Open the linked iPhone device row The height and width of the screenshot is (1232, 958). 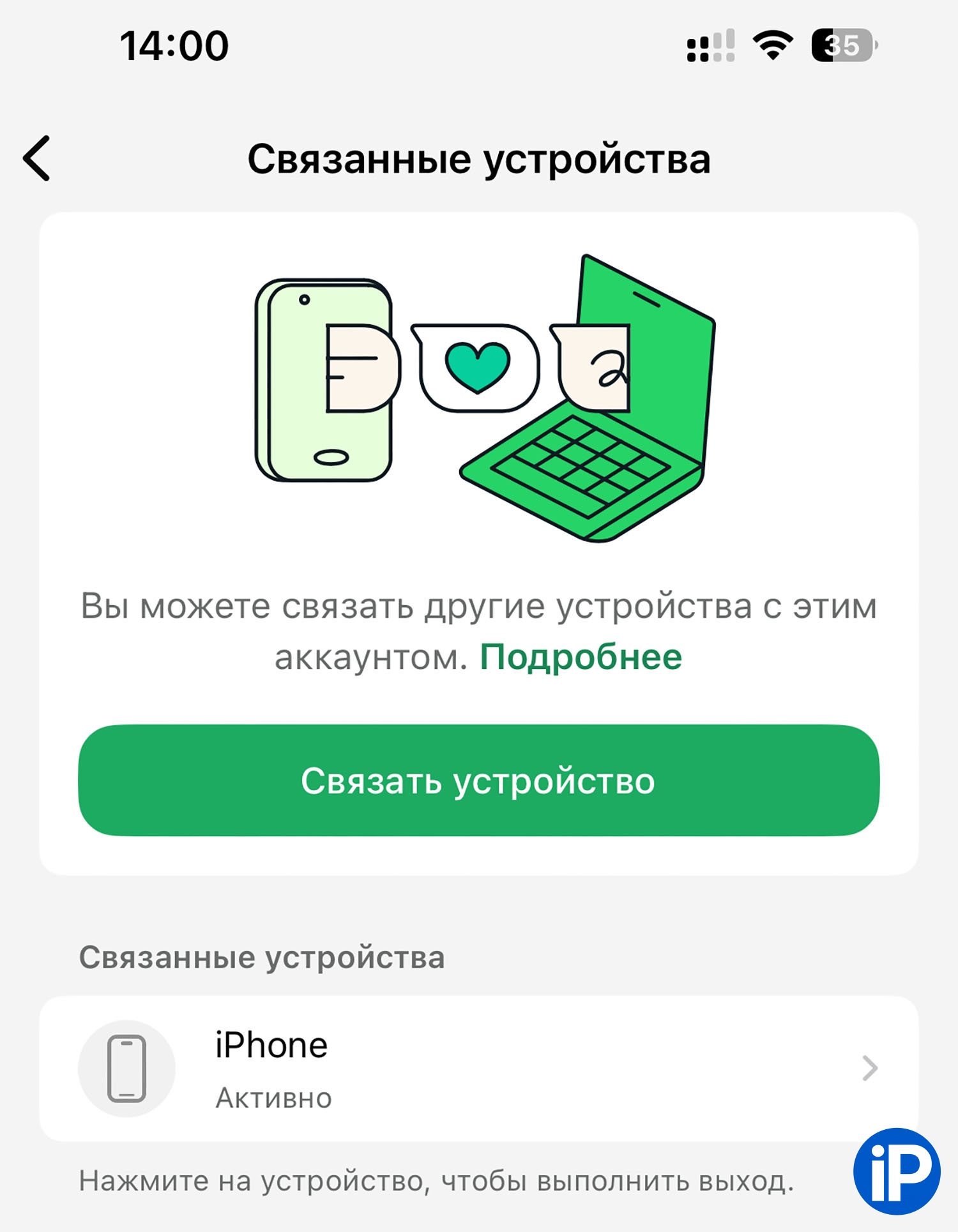[478, 1068]
